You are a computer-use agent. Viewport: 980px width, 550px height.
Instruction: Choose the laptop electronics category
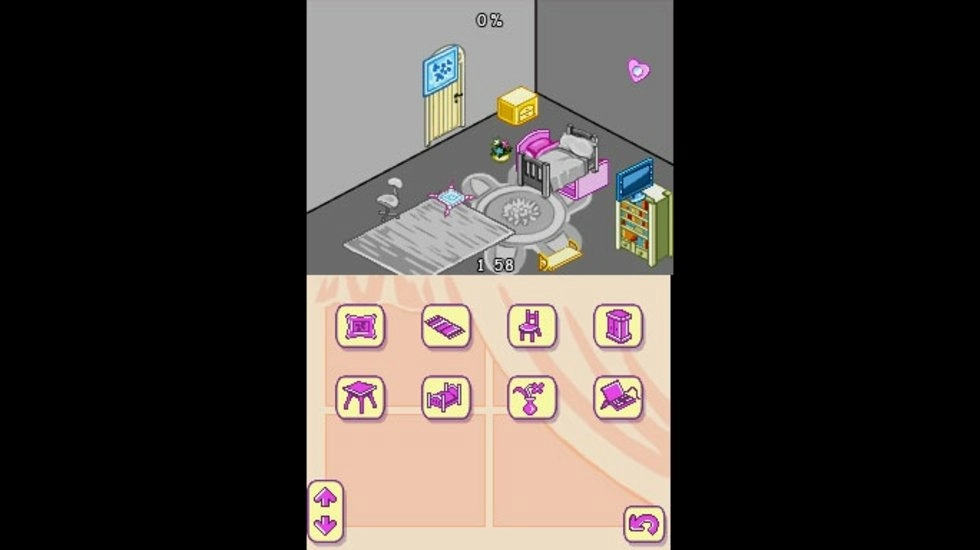tap(618, 397)
